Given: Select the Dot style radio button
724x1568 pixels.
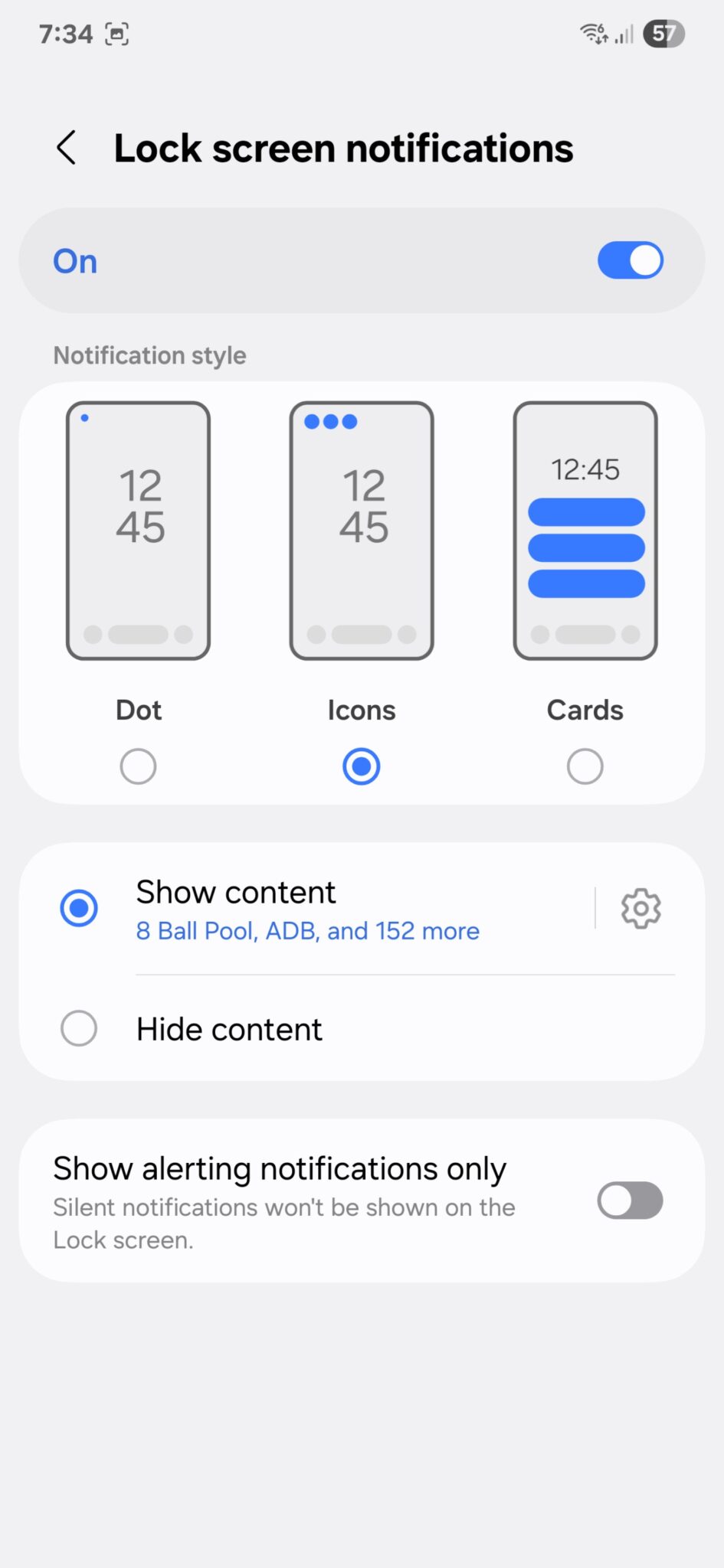Looking at the screenshot, I should [138, 766].
